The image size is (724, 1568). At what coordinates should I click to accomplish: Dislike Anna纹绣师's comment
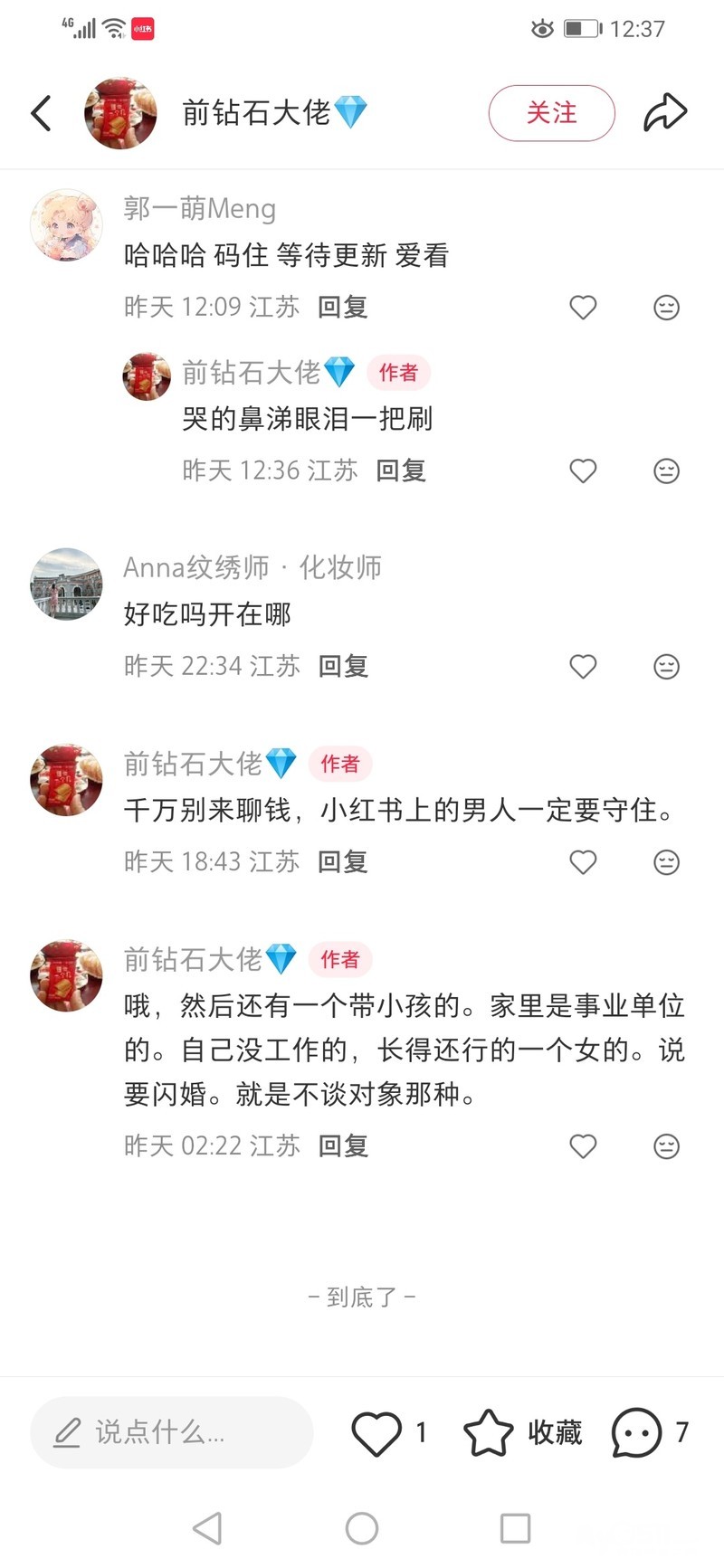[x=666, y=667]
